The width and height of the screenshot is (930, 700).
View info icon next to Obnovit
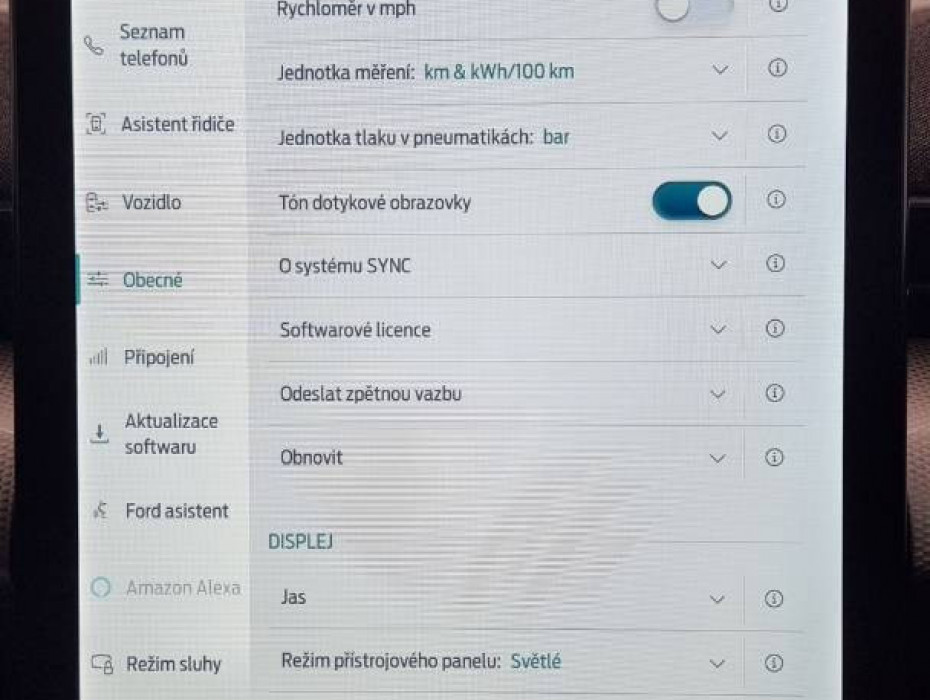[x=774, y=457]
